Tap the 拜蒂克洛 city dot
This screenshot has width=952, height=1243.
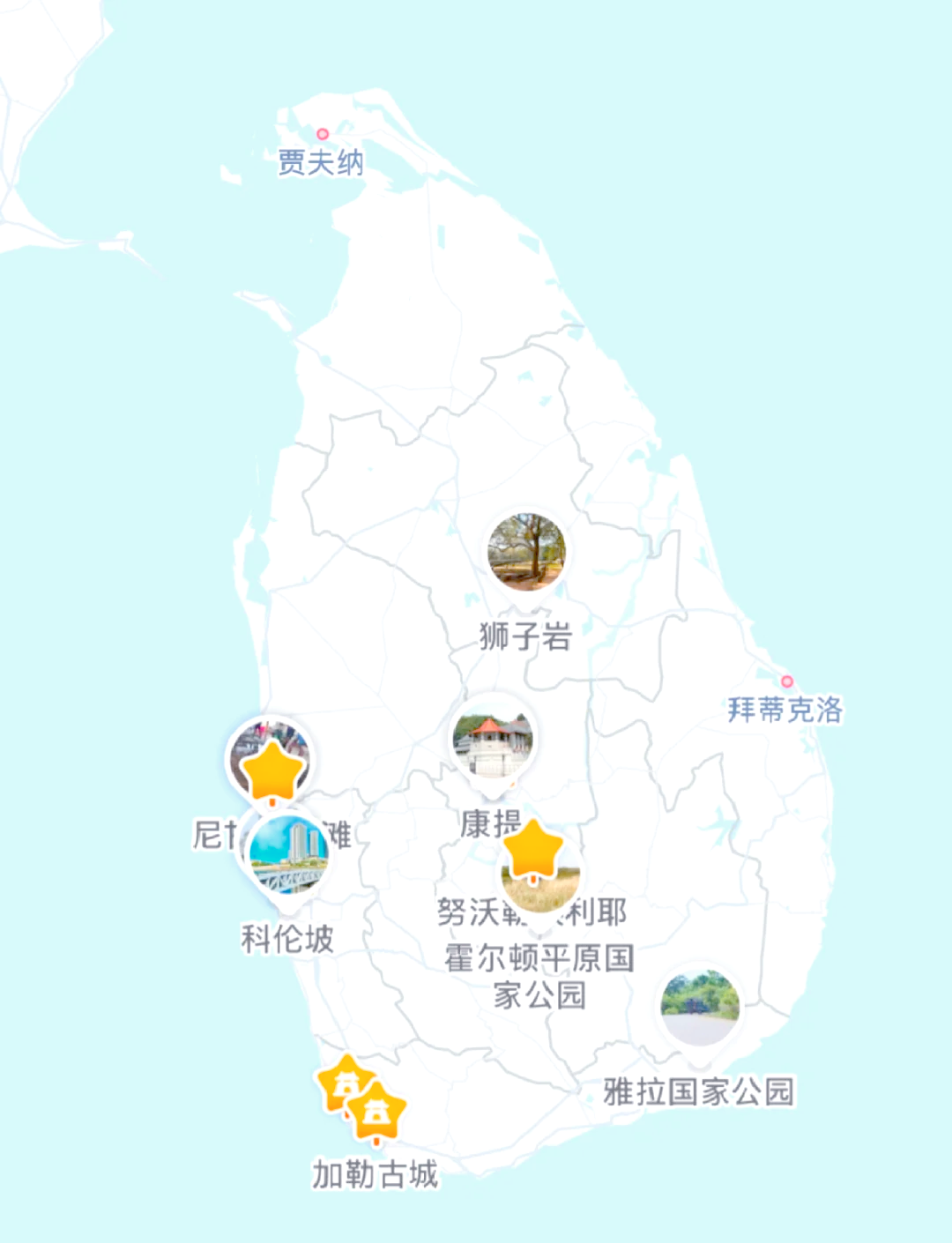pos(786,681)
